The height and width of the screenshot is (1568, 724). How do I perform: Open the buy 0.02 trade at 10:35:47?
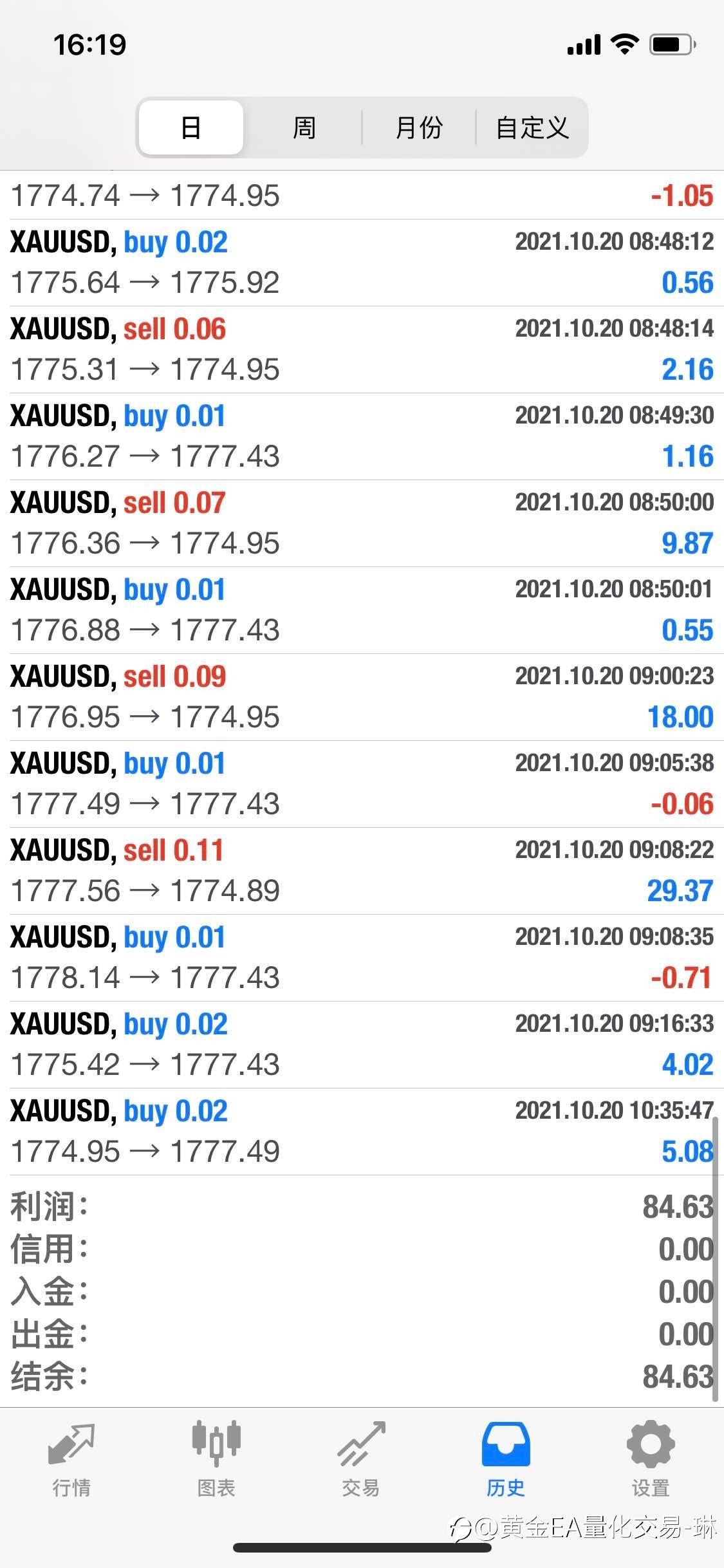pos(362,1132)
